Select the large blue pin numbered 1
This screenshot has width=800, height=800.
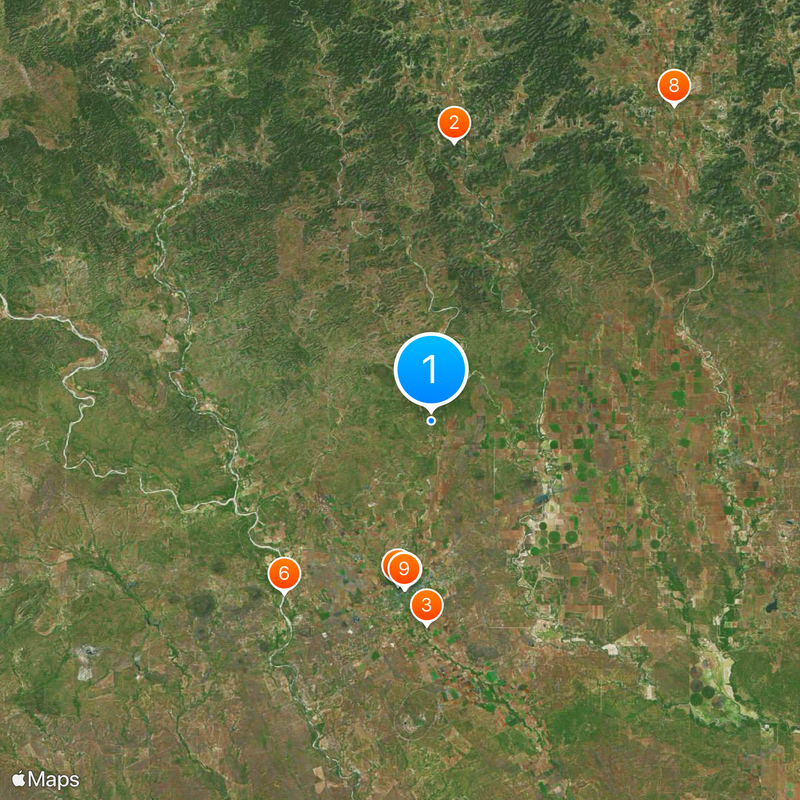431,369
